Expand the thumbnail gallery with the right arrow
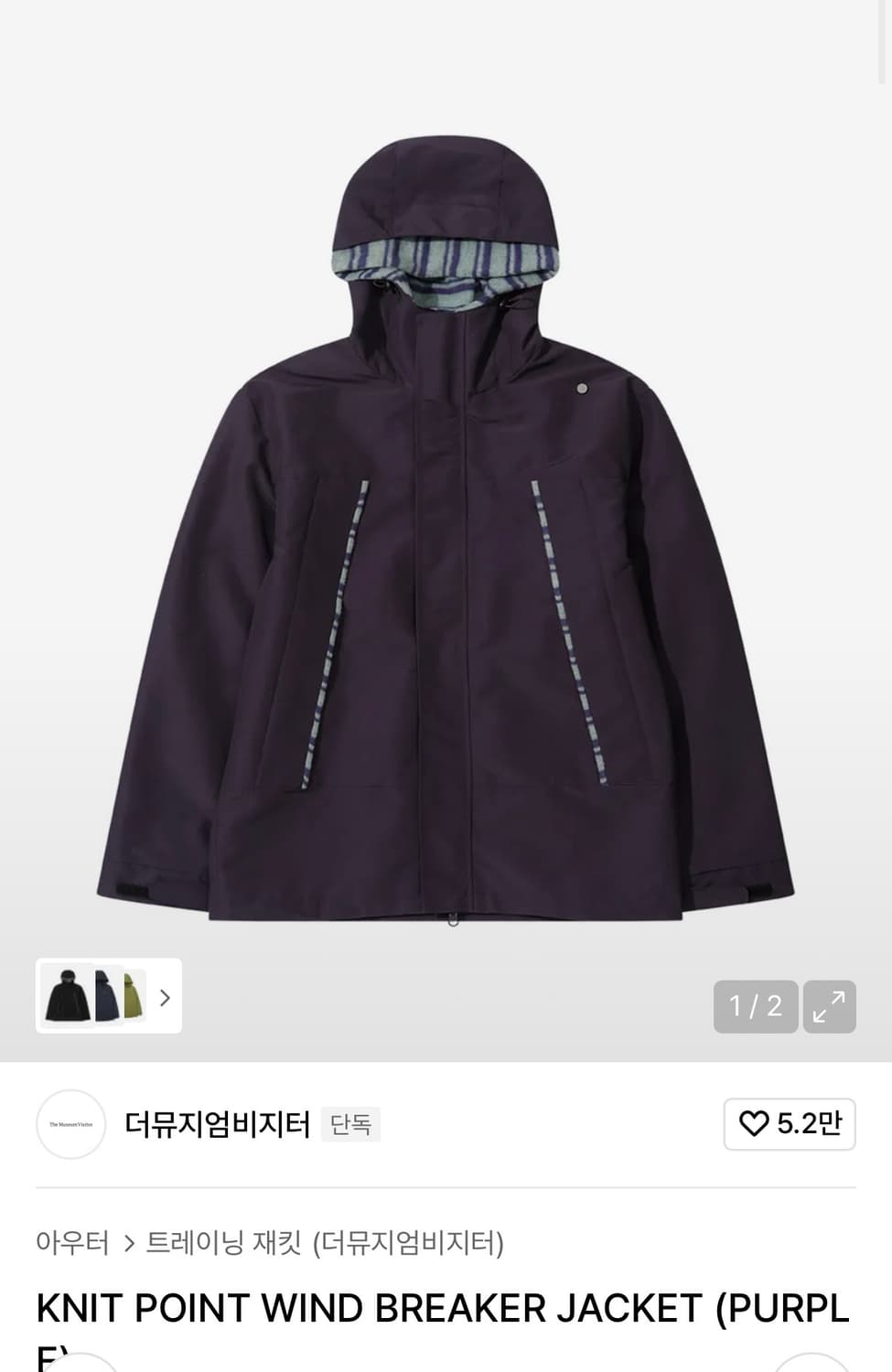 tap(164, 998)
